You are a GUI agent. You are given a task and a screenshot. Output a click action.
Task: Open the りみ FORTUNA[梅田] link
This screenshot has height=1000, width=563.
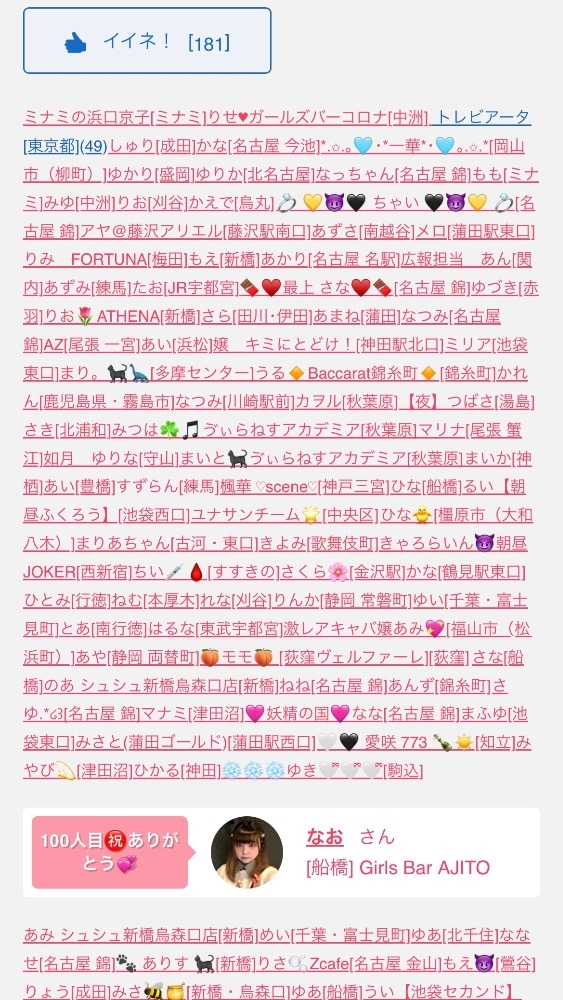(106, 260)
